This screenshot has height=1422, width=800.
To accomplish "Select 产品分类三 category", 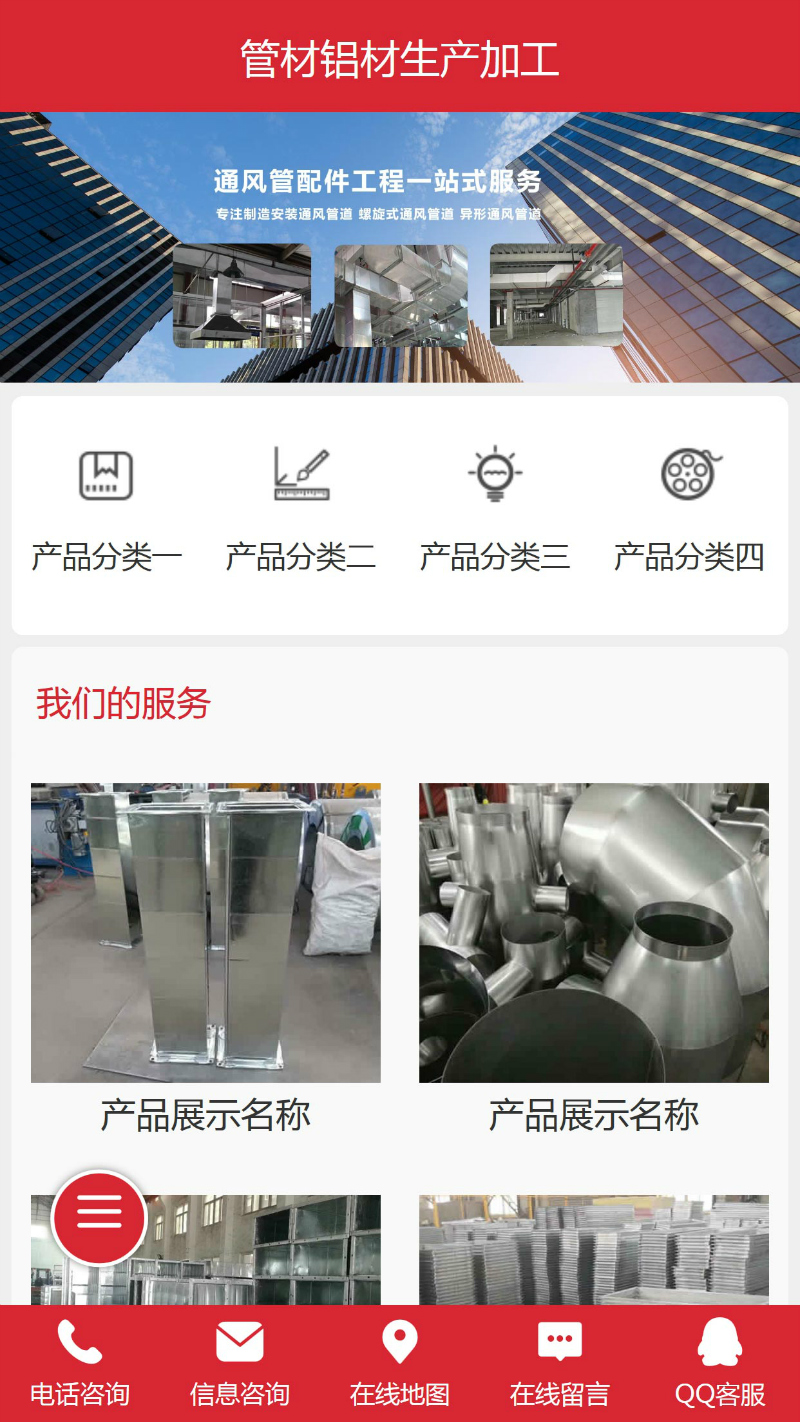I will pyautogui.click(x=495, y=512).
